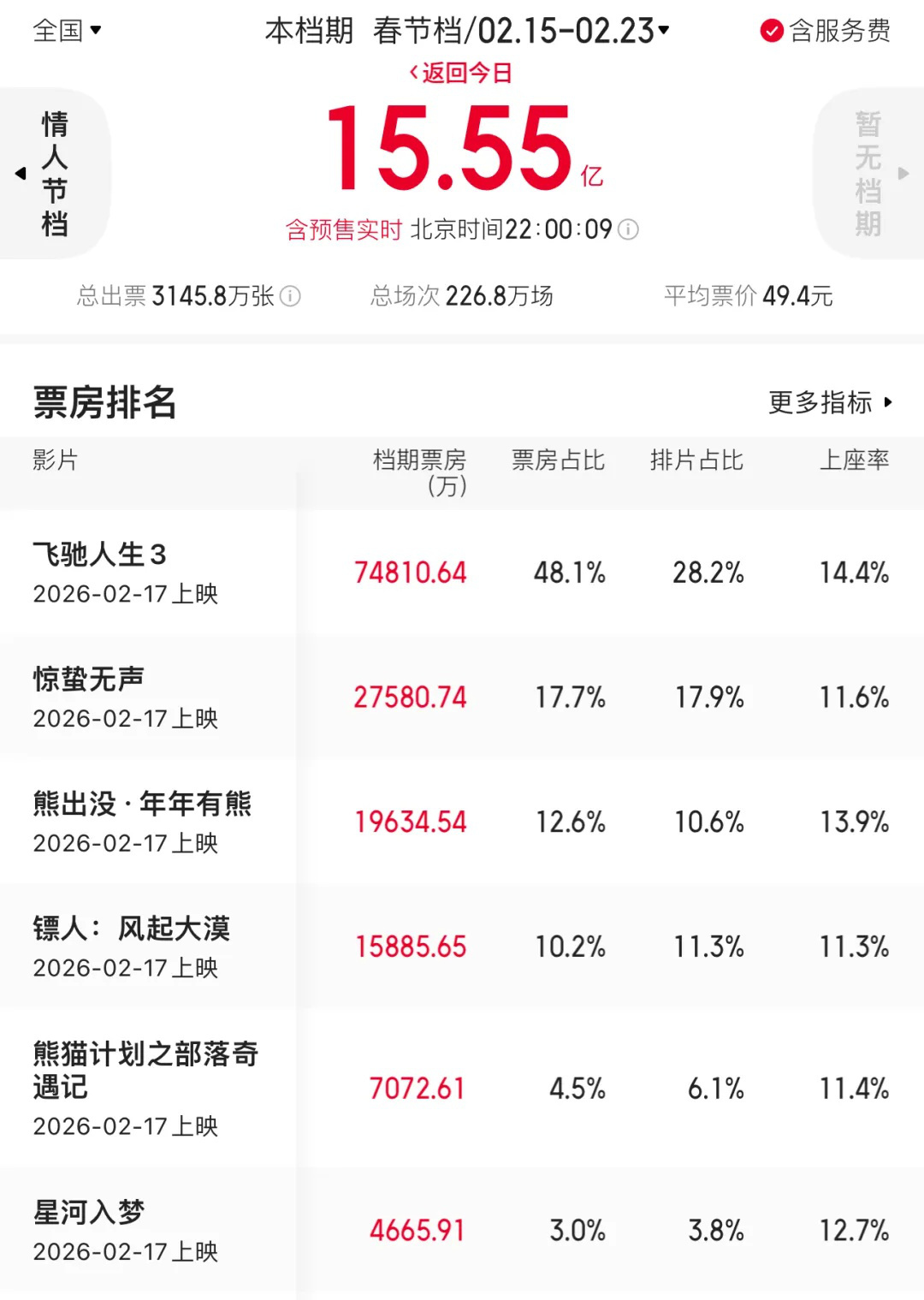Tap 返回今日 to return to today
Screen dimensions: 924x1300
pos(460,73)
